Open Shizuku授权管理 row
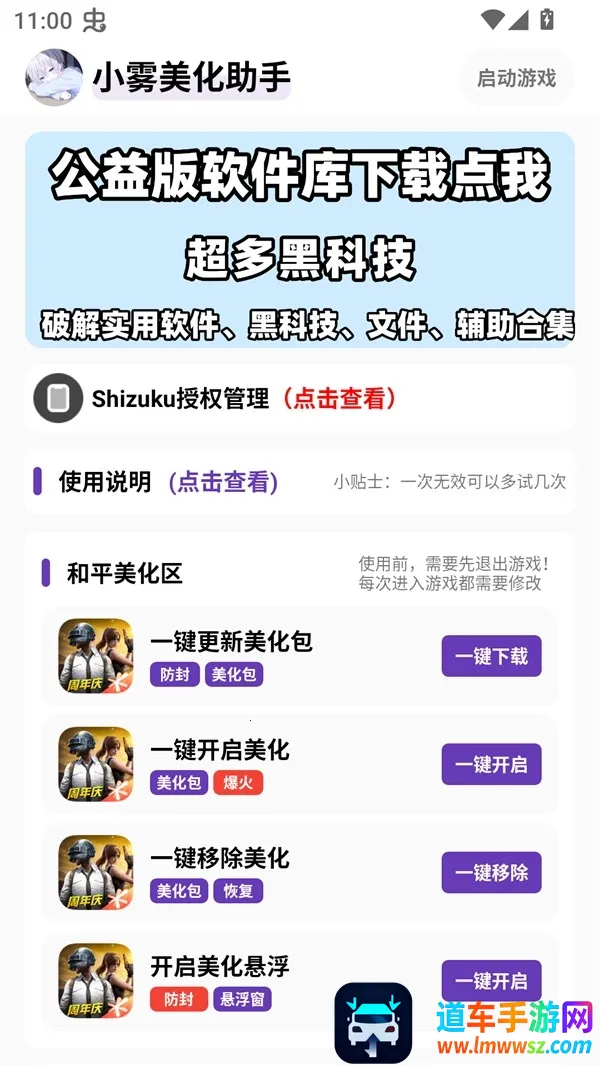Image resolution: width=600 pixels, height=1066 pixels. (300, 398)
